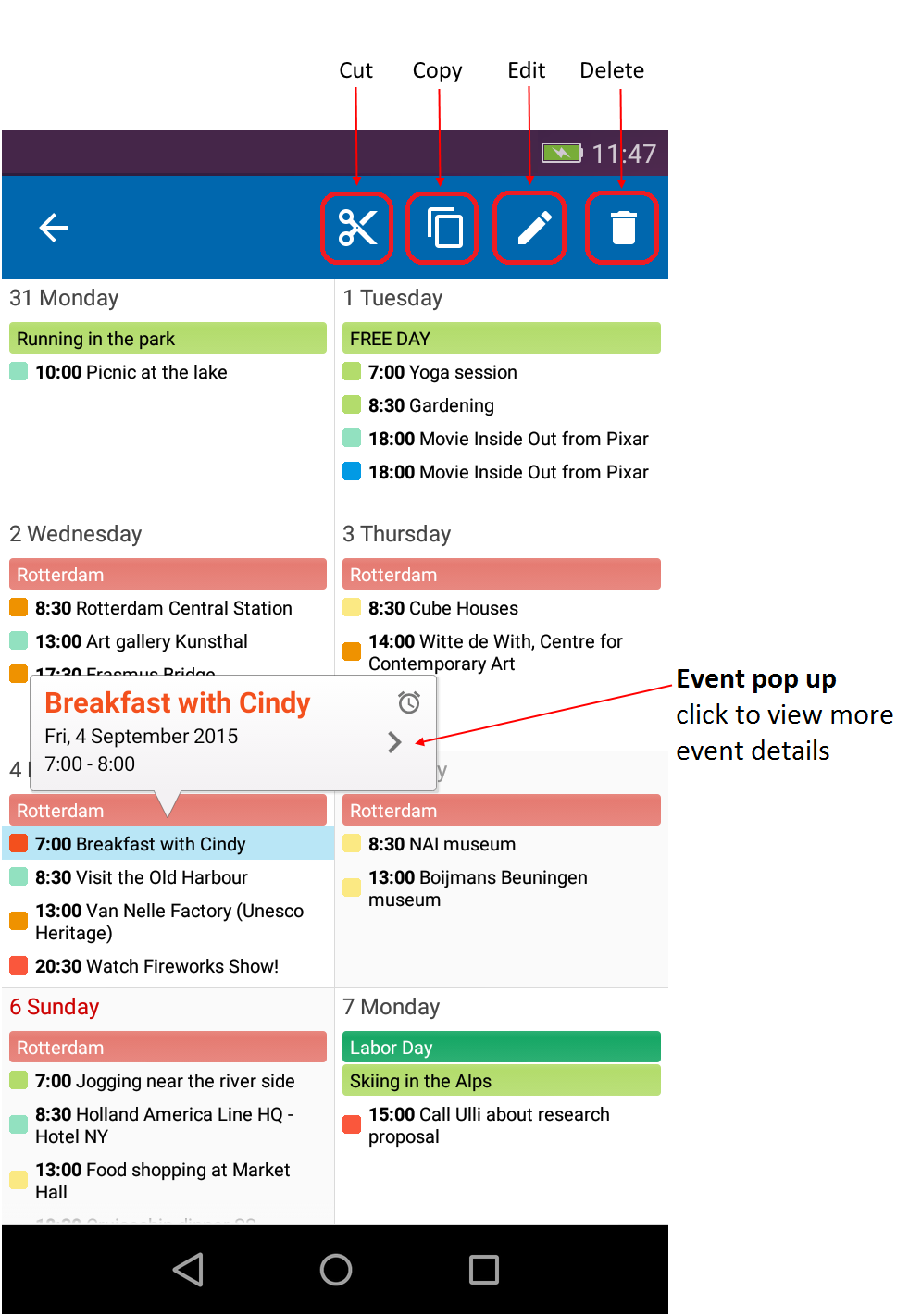Viewport: 909px width, 1316px height.
Task: Open the 10:00 Picnic at the lake event
Action: 131,372
